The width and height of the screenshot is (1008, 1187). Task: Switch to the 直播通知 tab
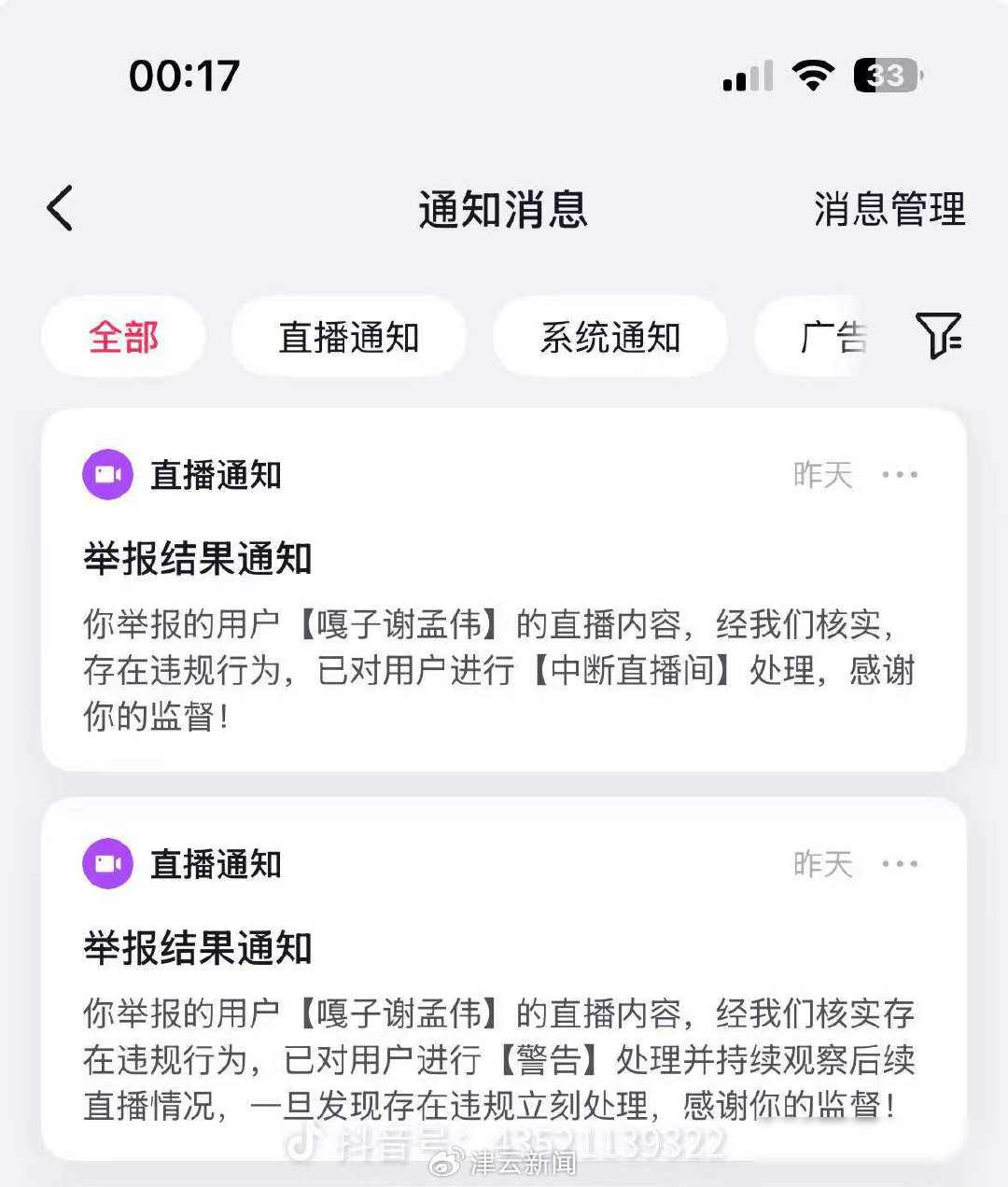349,337
